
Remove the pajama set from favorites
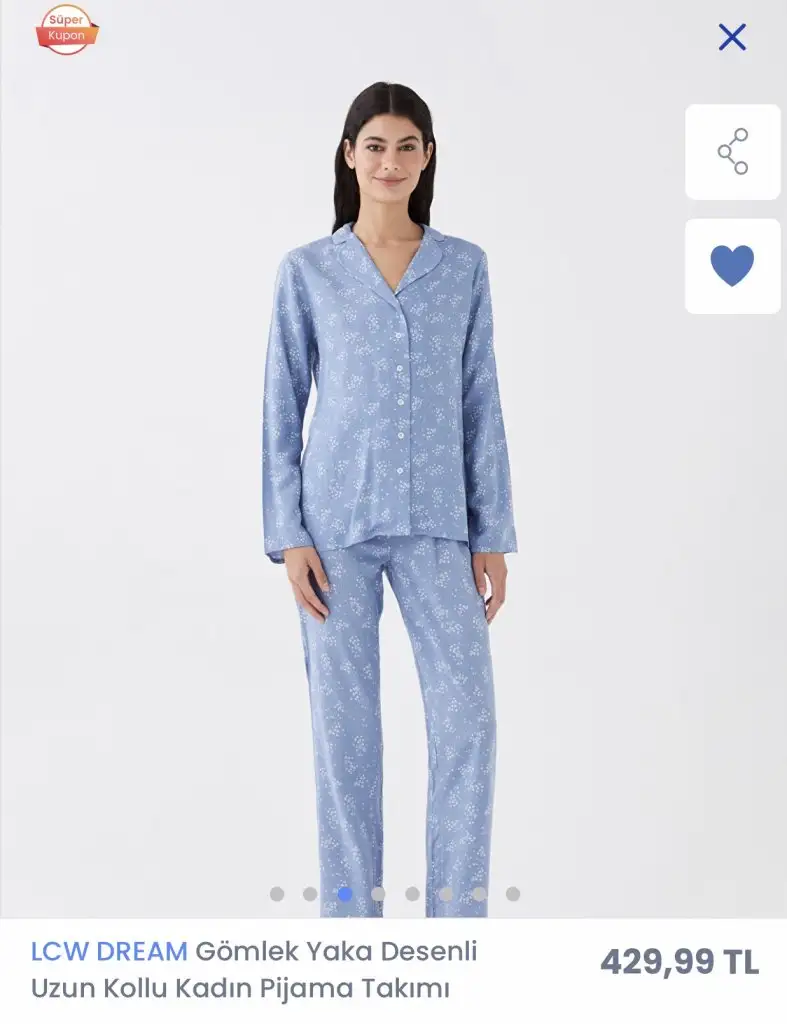(x=732, y=266)
